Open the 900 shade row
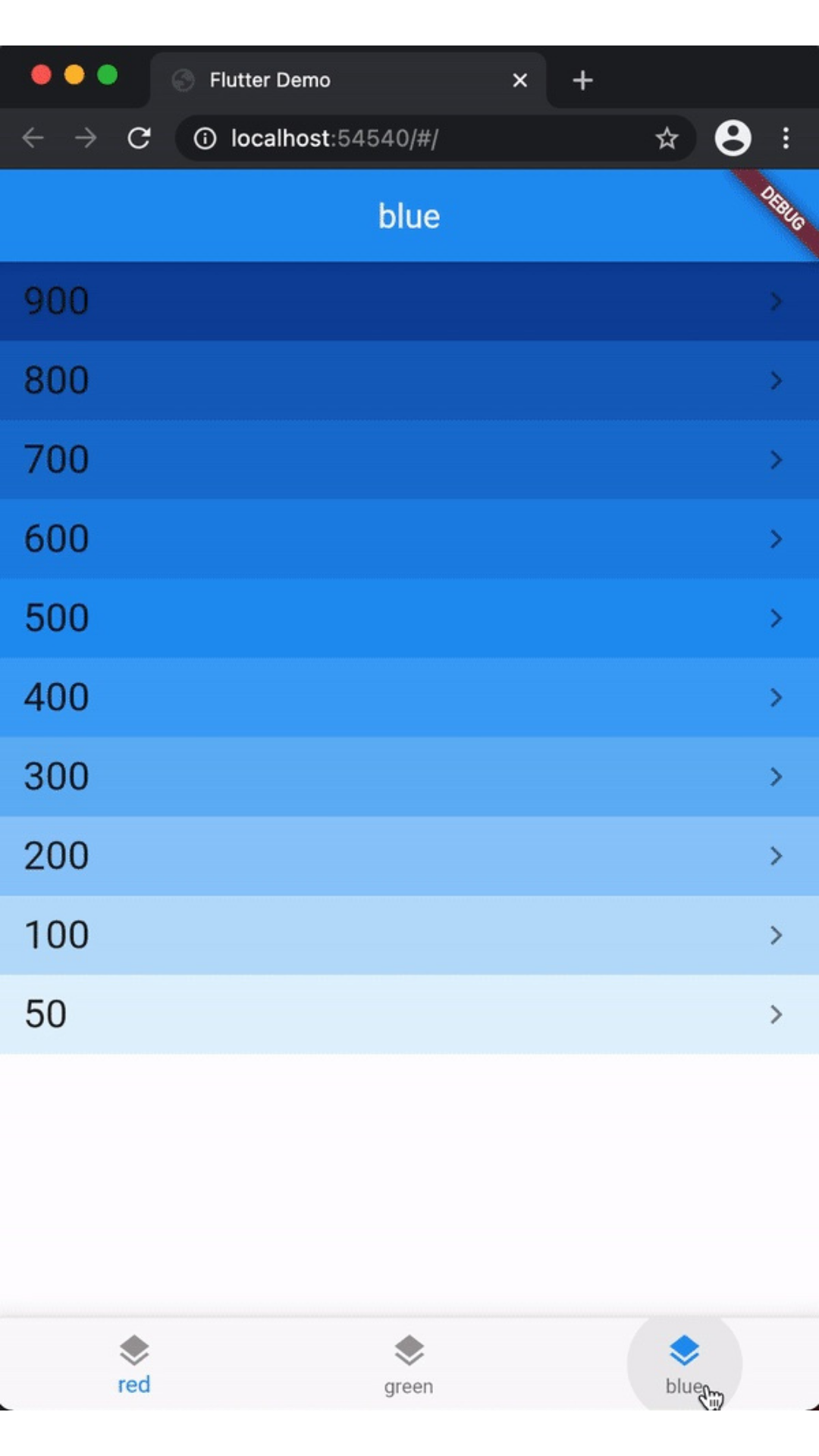819x1456 pixels. coord(409,301)
